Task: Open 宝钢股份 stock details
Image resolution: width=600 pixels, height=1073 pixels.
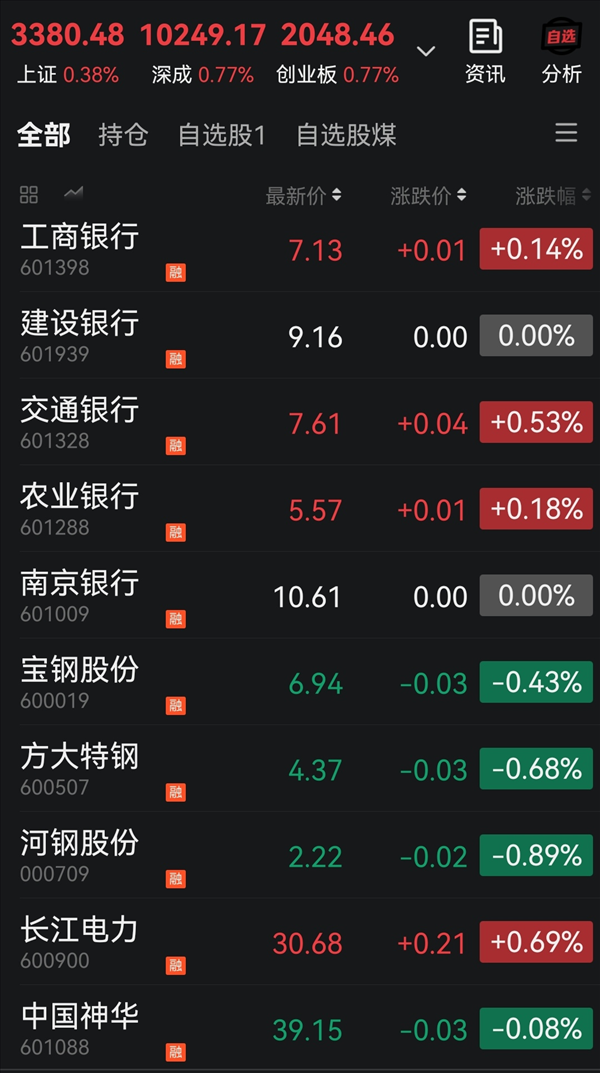Action: (x=300, y=682)
